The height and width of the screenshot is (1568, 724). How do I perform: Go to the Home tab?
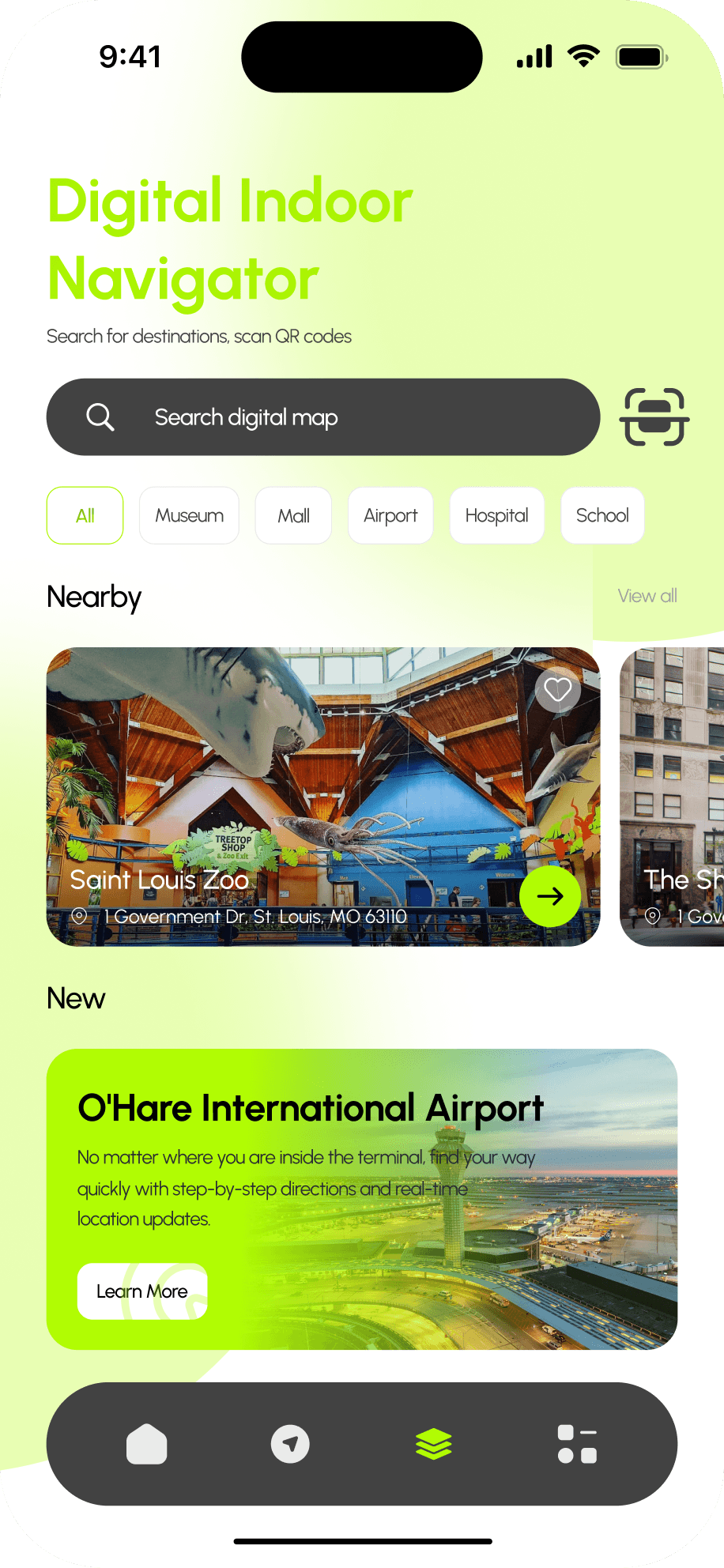coord(146,1444)
